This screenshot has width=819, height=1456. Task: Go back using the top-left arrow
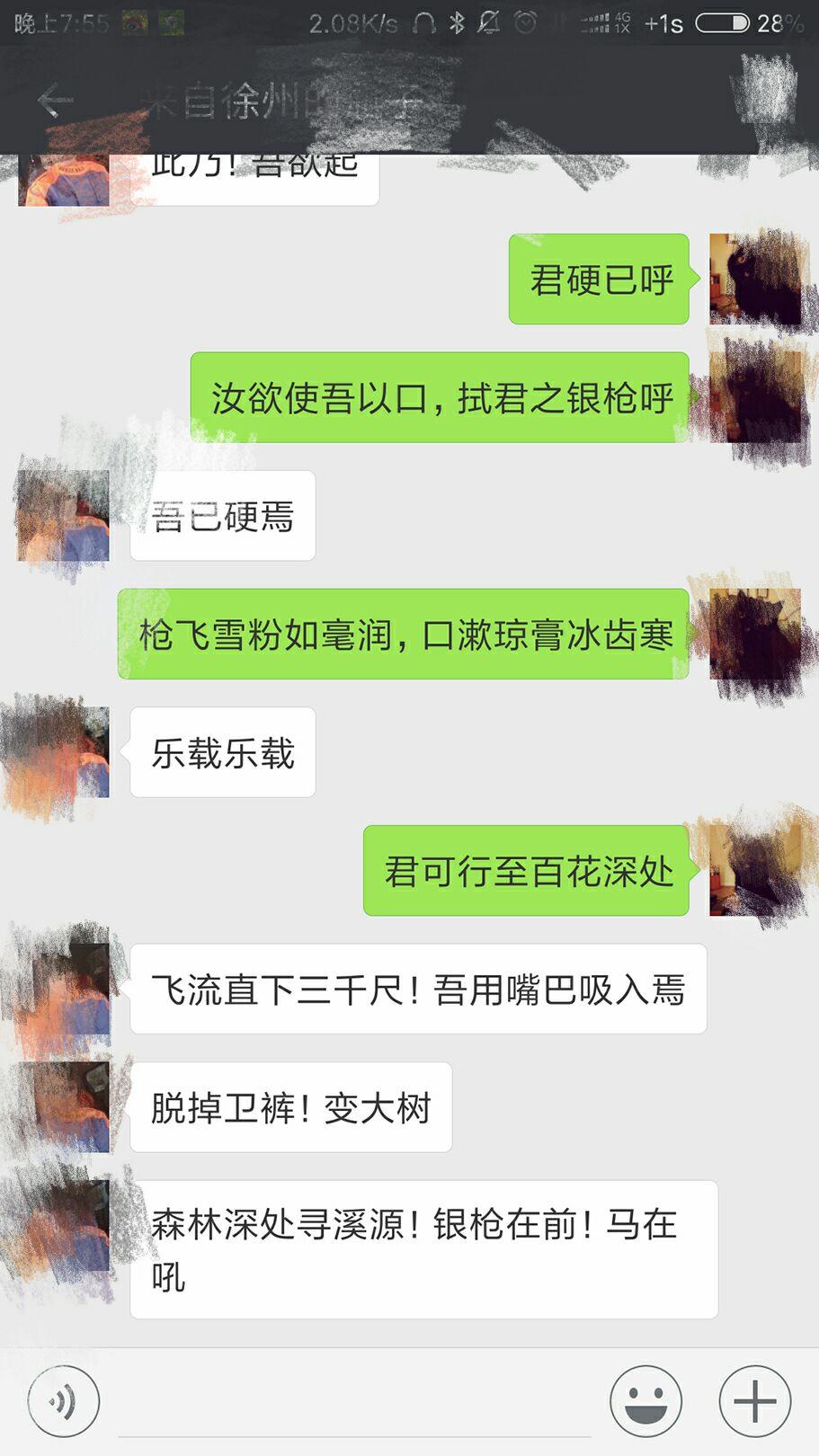[53, 100]
